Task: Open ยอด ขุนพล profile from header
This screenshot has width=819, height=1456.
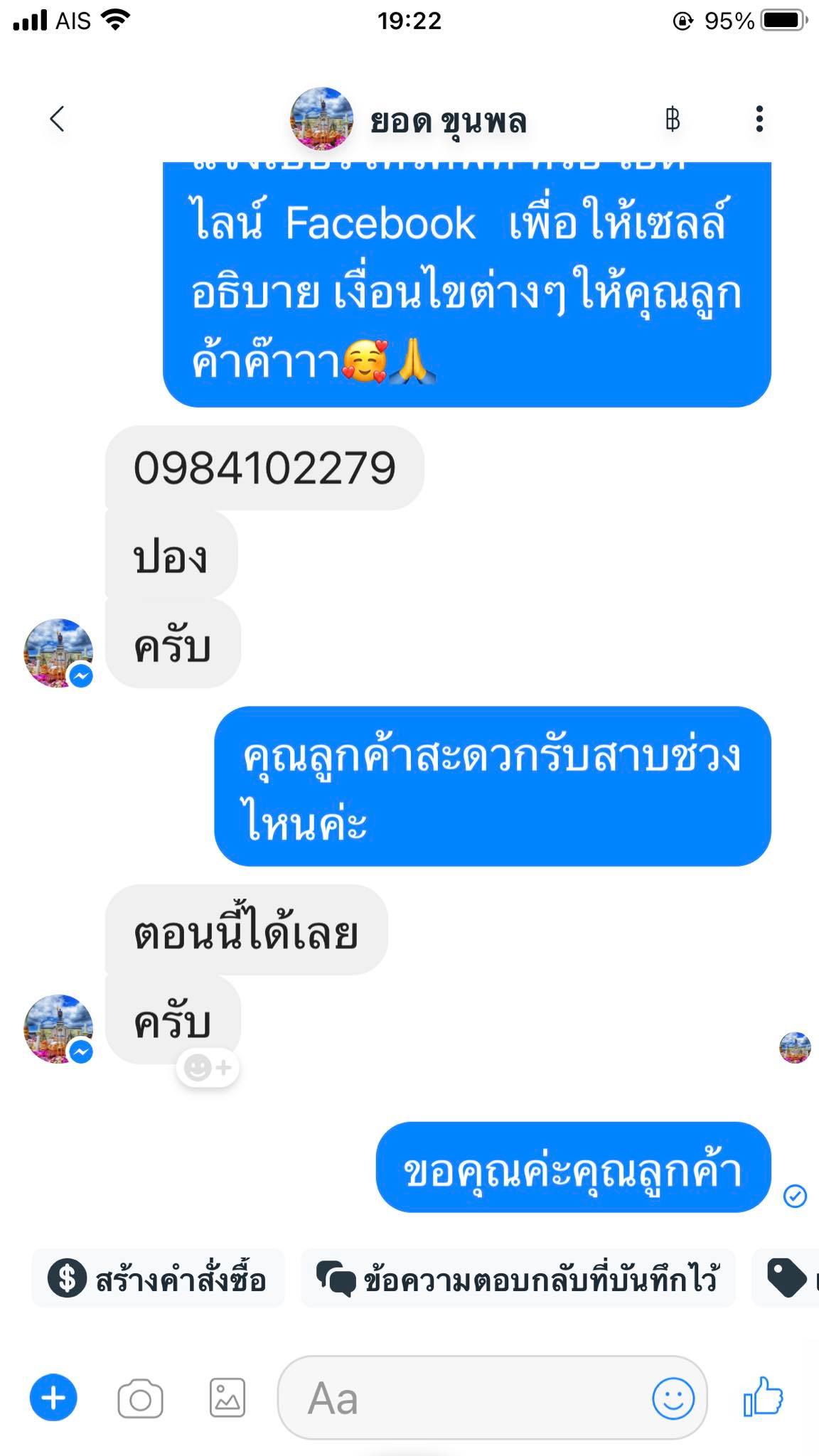Action: tap(410, 120)
